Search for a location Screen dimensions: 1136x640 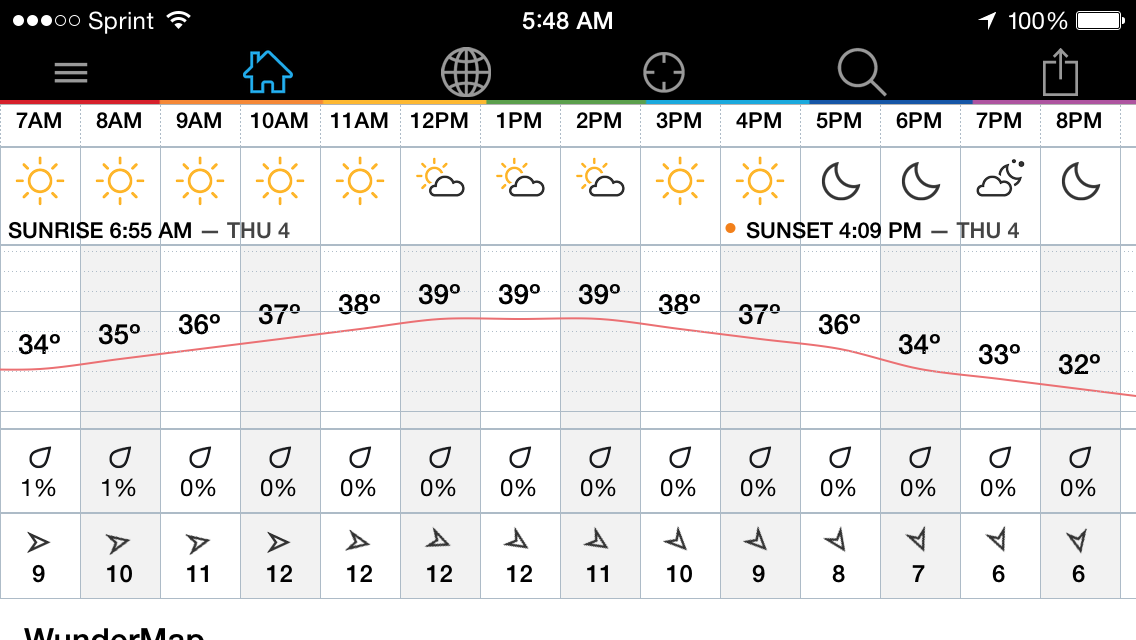[x=861, y=73]
